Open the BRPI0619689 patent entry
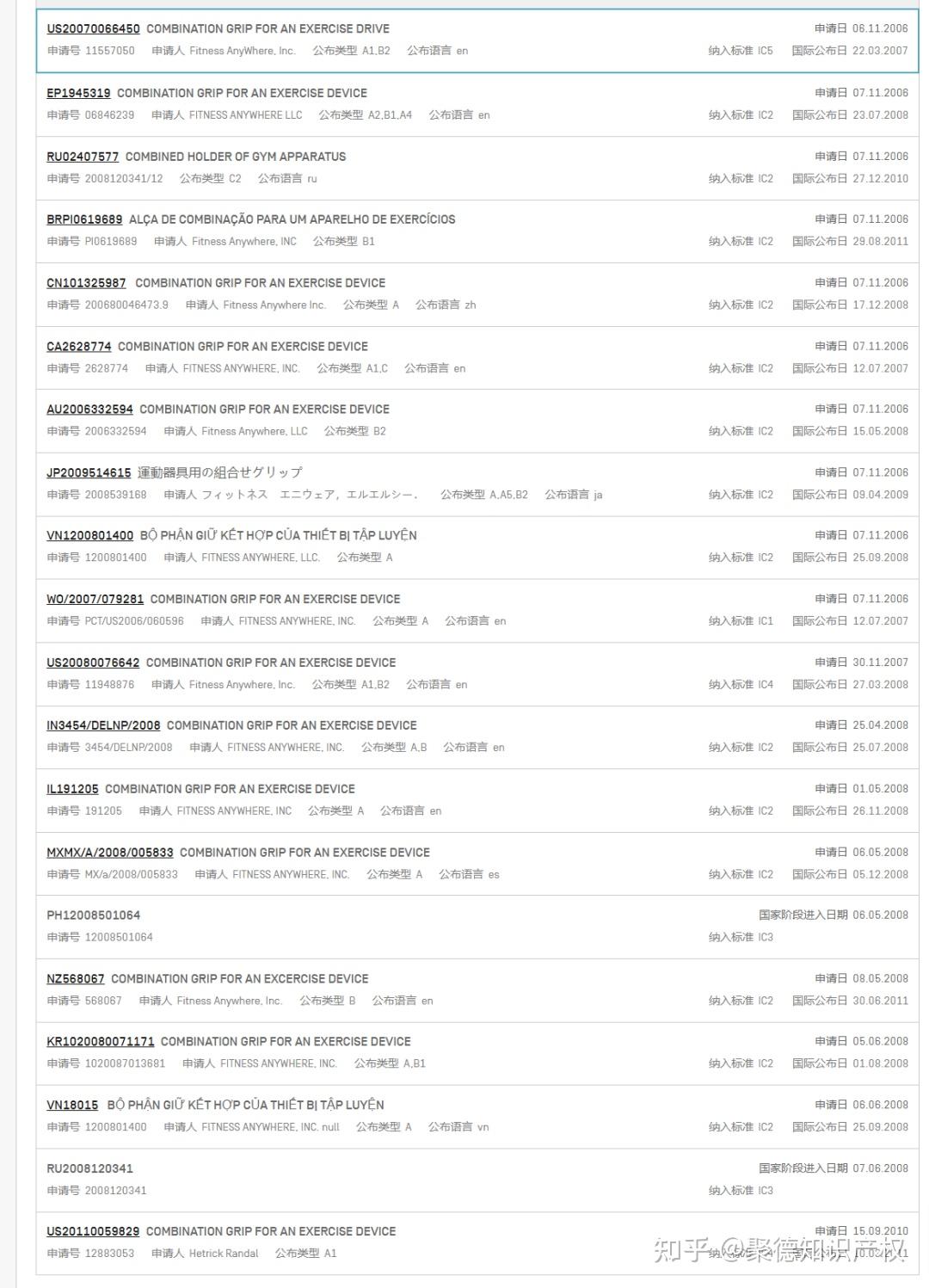Screen dimensions: 929x1288 pos(84,219)
